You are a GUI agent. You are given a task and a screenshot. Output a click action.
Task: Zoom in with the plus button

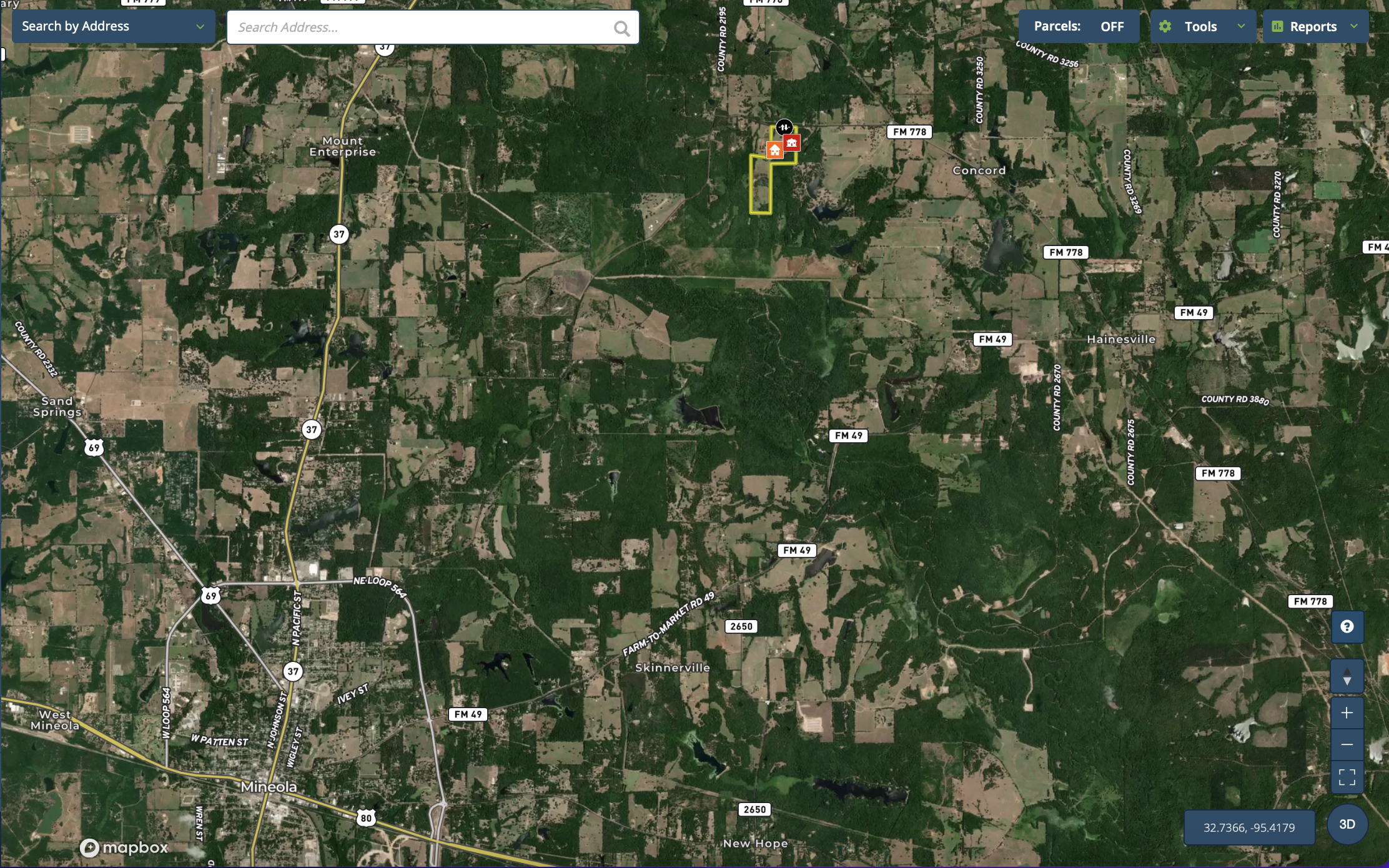(x=1347, y=713)
